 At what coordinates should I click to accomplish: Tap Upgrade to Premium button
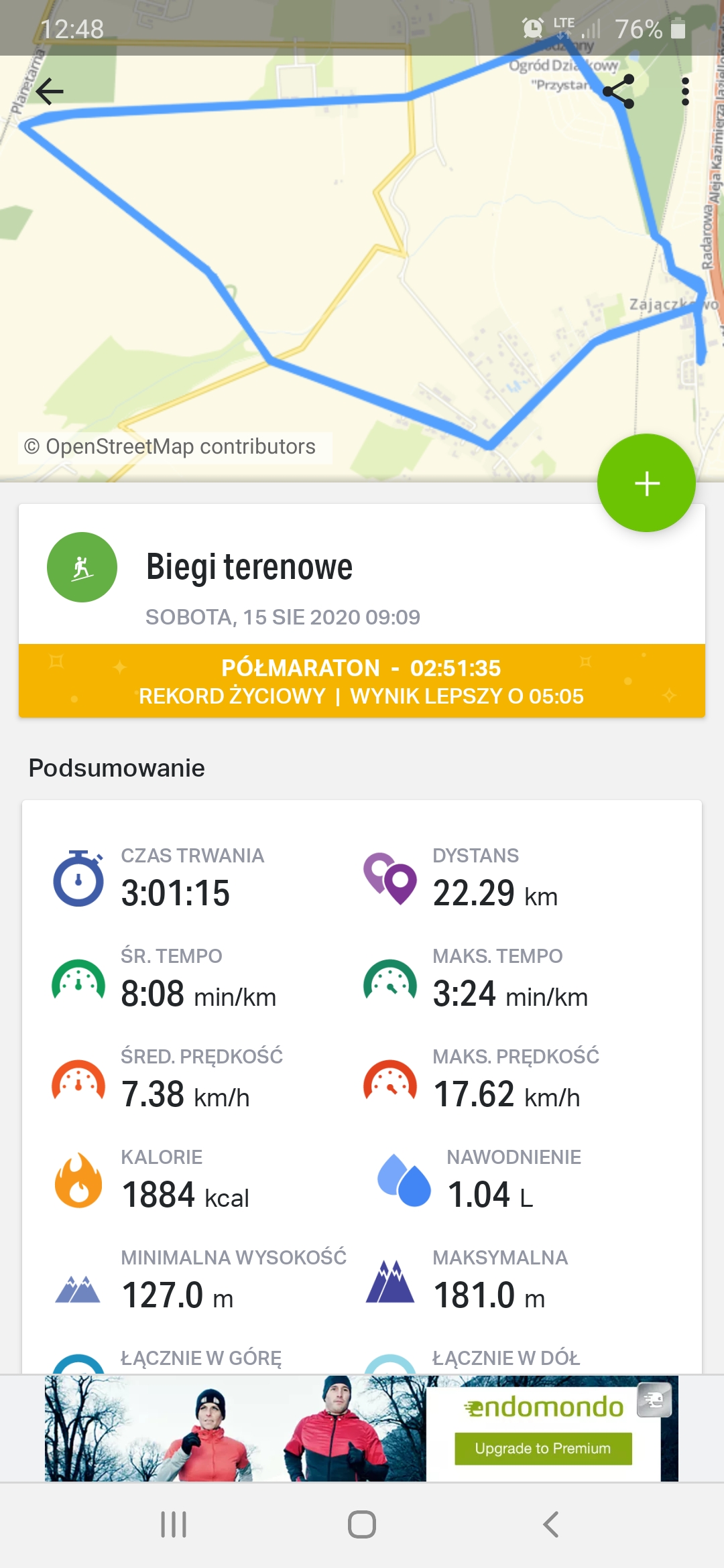[x=543, y=1448]
